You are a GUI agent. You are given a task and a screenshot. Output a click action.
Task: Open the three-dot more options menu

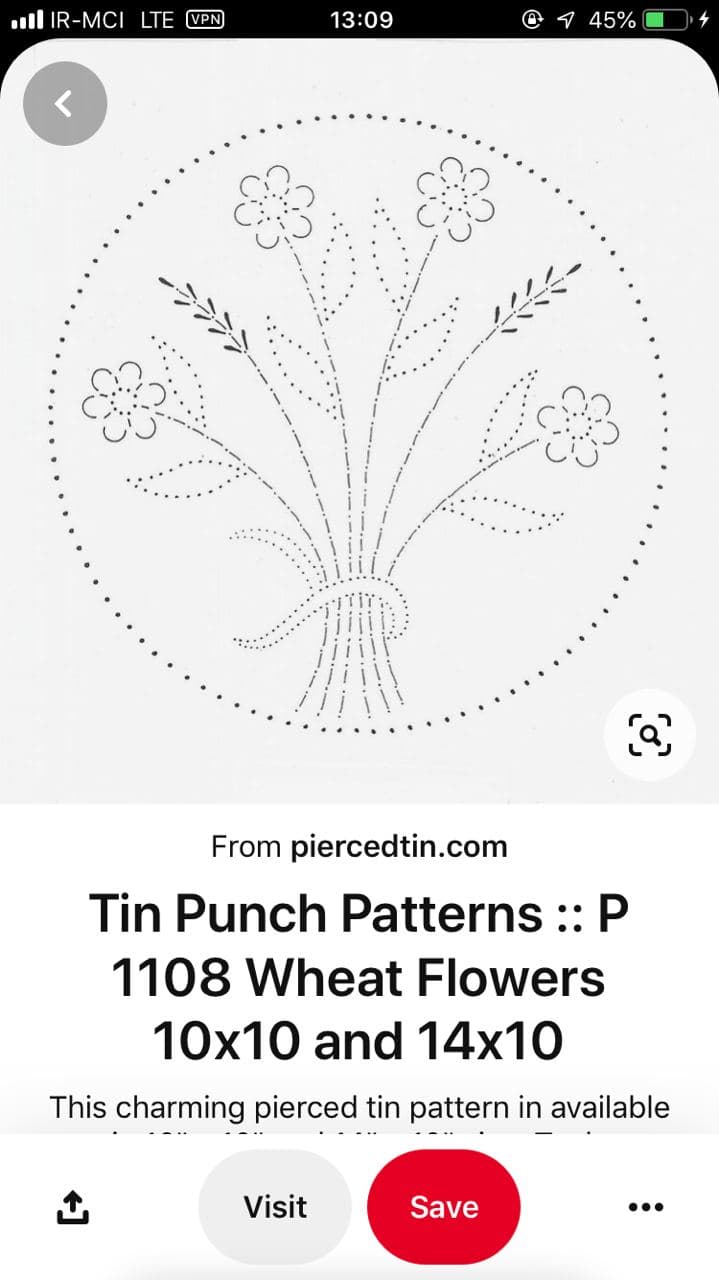click(646, 1207)
